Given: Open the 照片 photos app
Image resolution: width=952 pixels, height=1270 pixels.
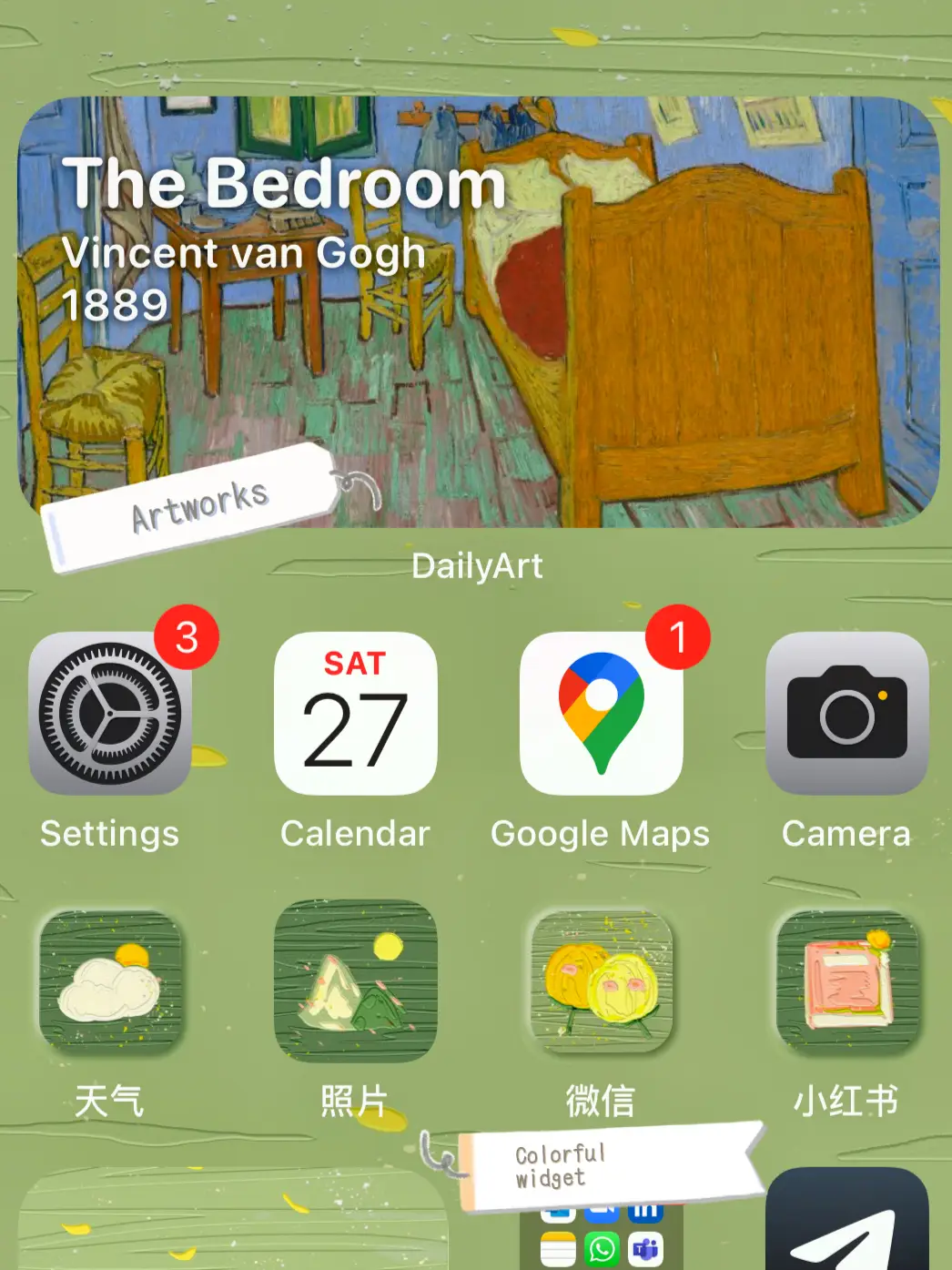Looking at the screenshot, I should coord(355,981).
